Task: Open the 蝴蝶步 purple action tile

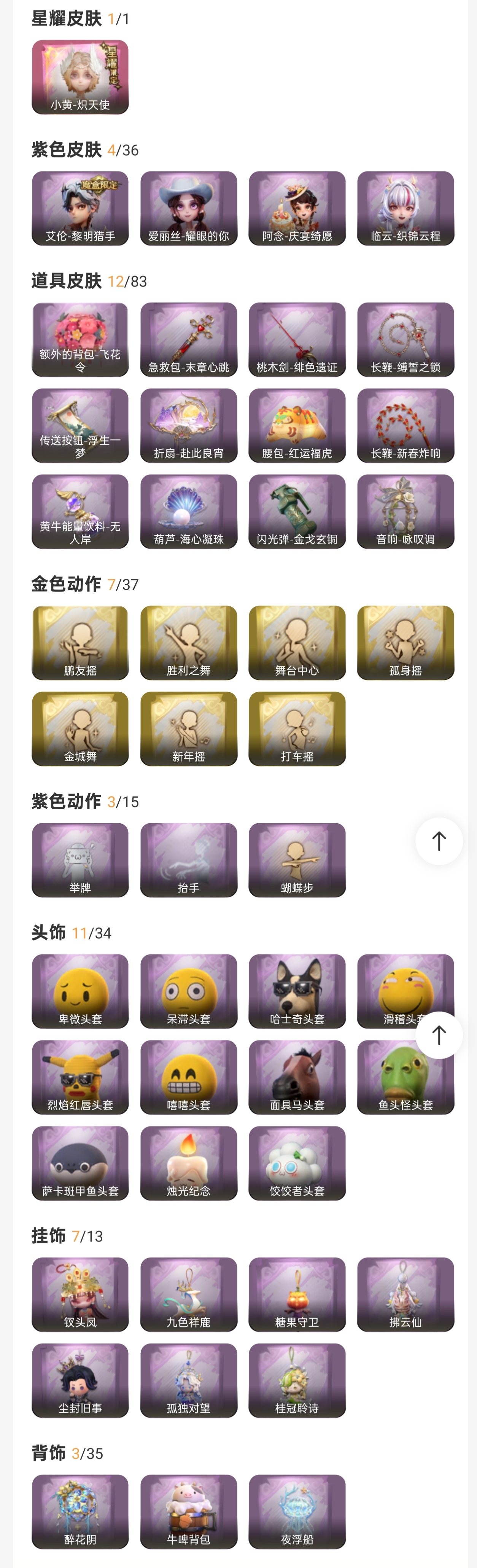Action: (x=297, y=859)
